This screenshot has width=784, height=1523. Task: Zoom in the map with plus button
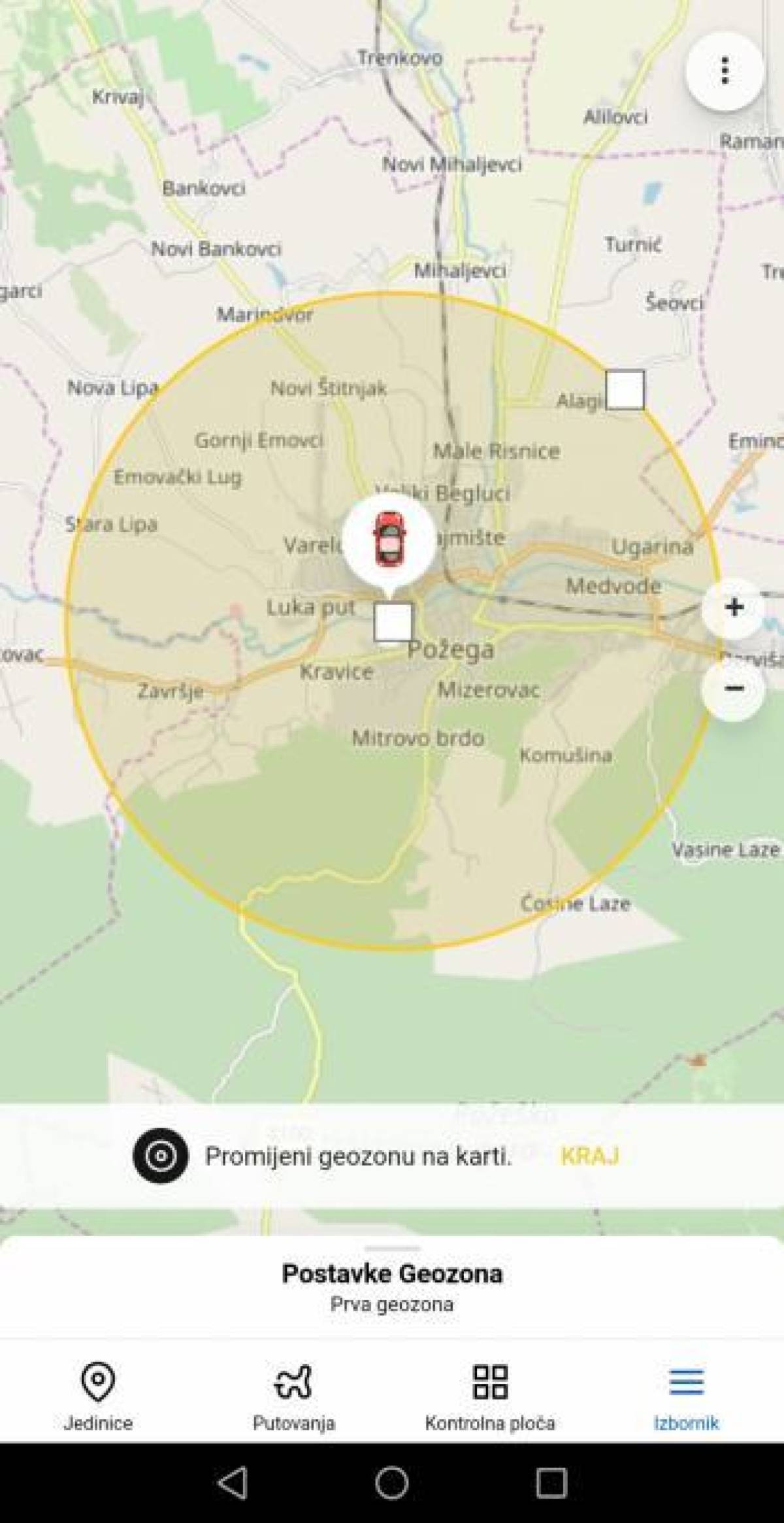[734, 608]
